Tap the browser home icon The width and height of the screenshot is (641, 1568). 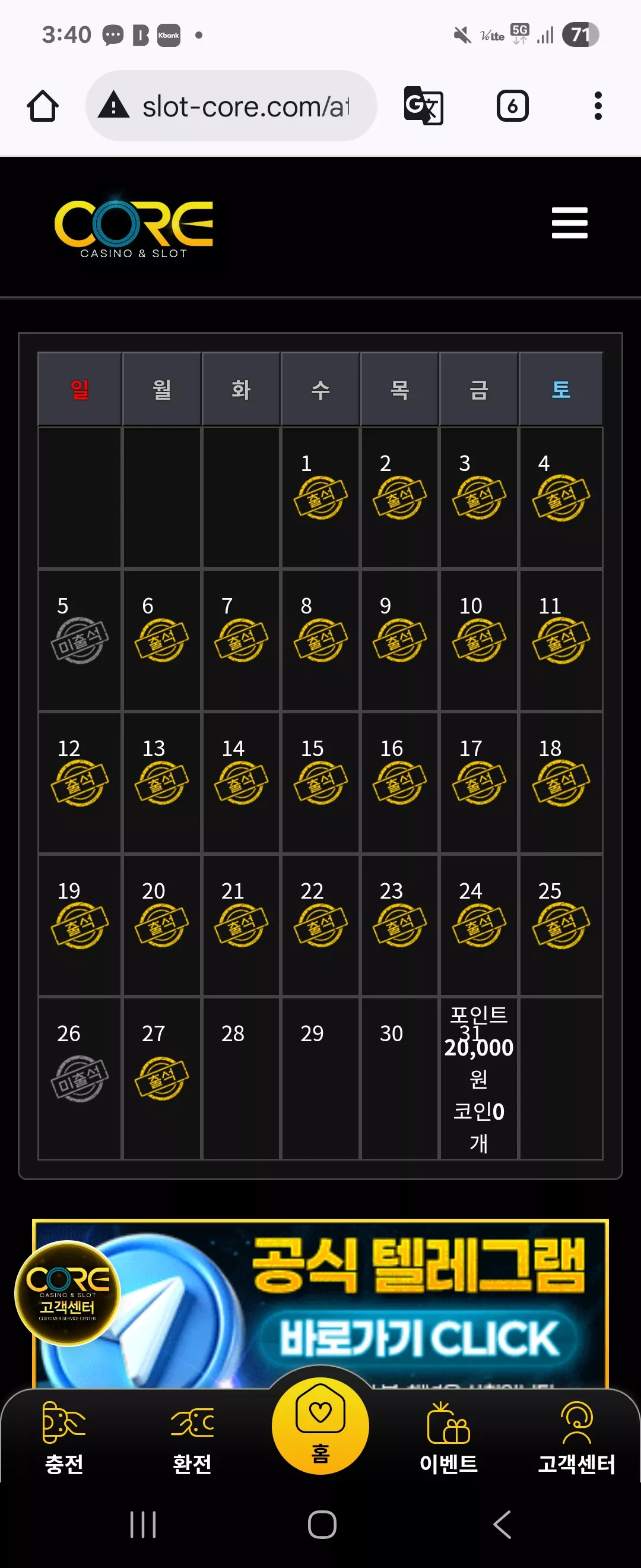tap(43, 106)
